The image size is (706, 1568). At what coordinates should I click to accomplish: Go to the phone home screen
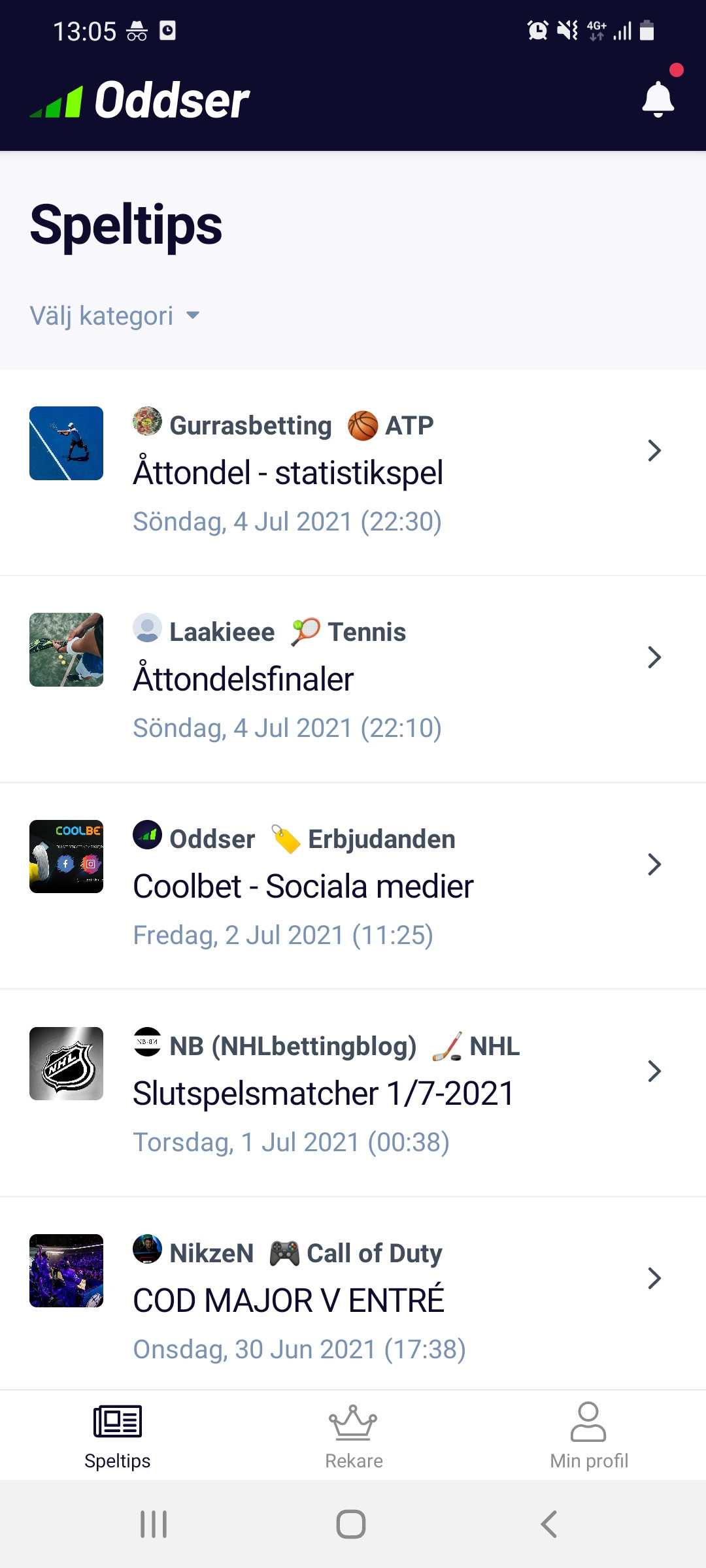pos(351,1524)
